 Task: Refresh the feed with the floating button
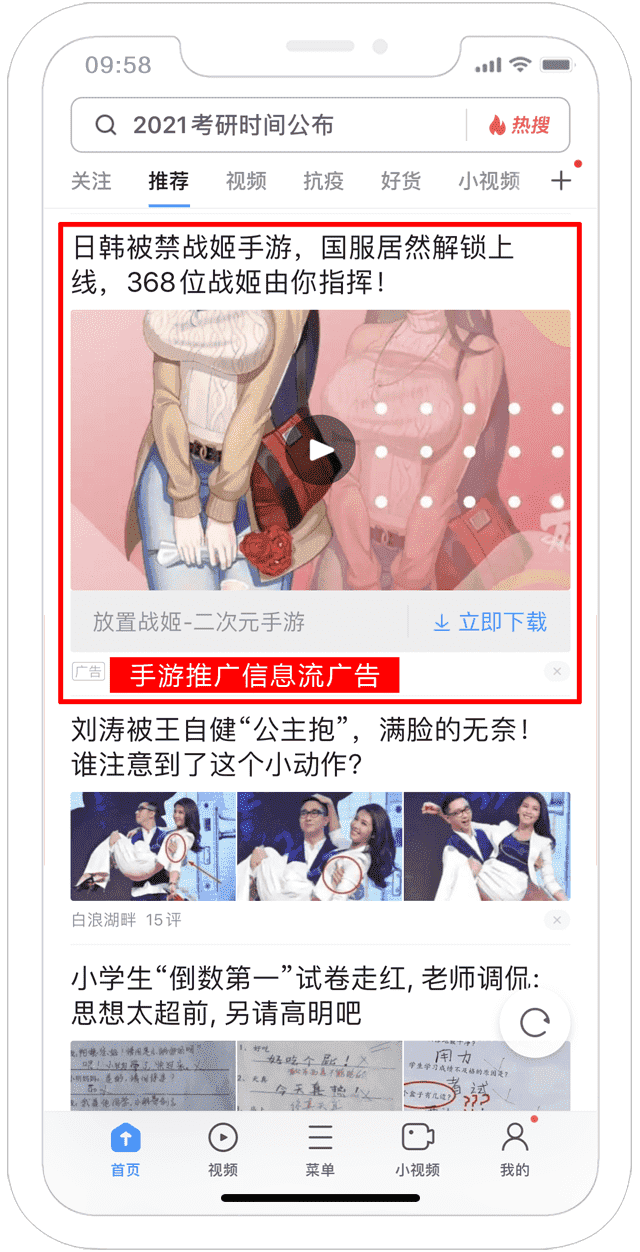click(x=535, y=1022)
